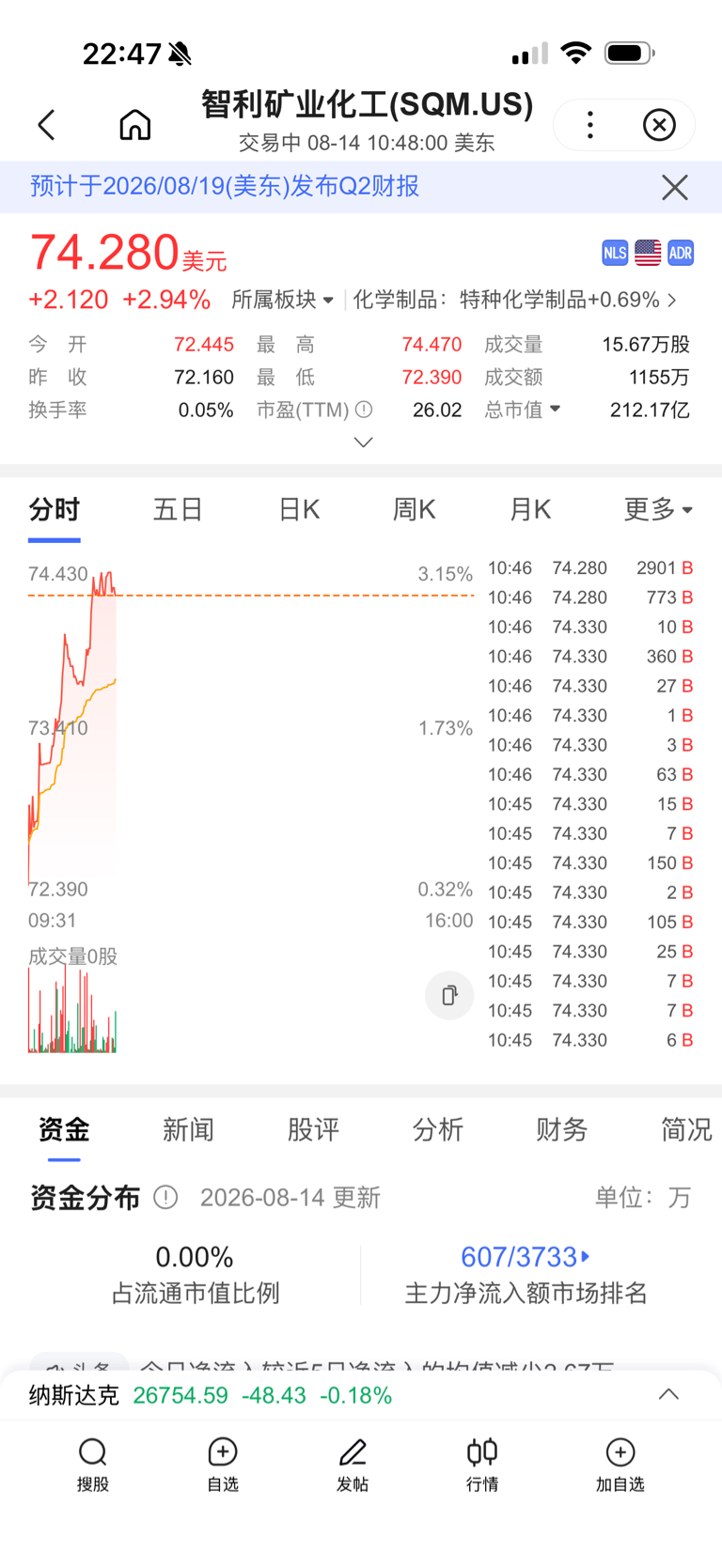Select the 周K chart tab
This screenshot has height=1568, width=722.
(414, 509)
